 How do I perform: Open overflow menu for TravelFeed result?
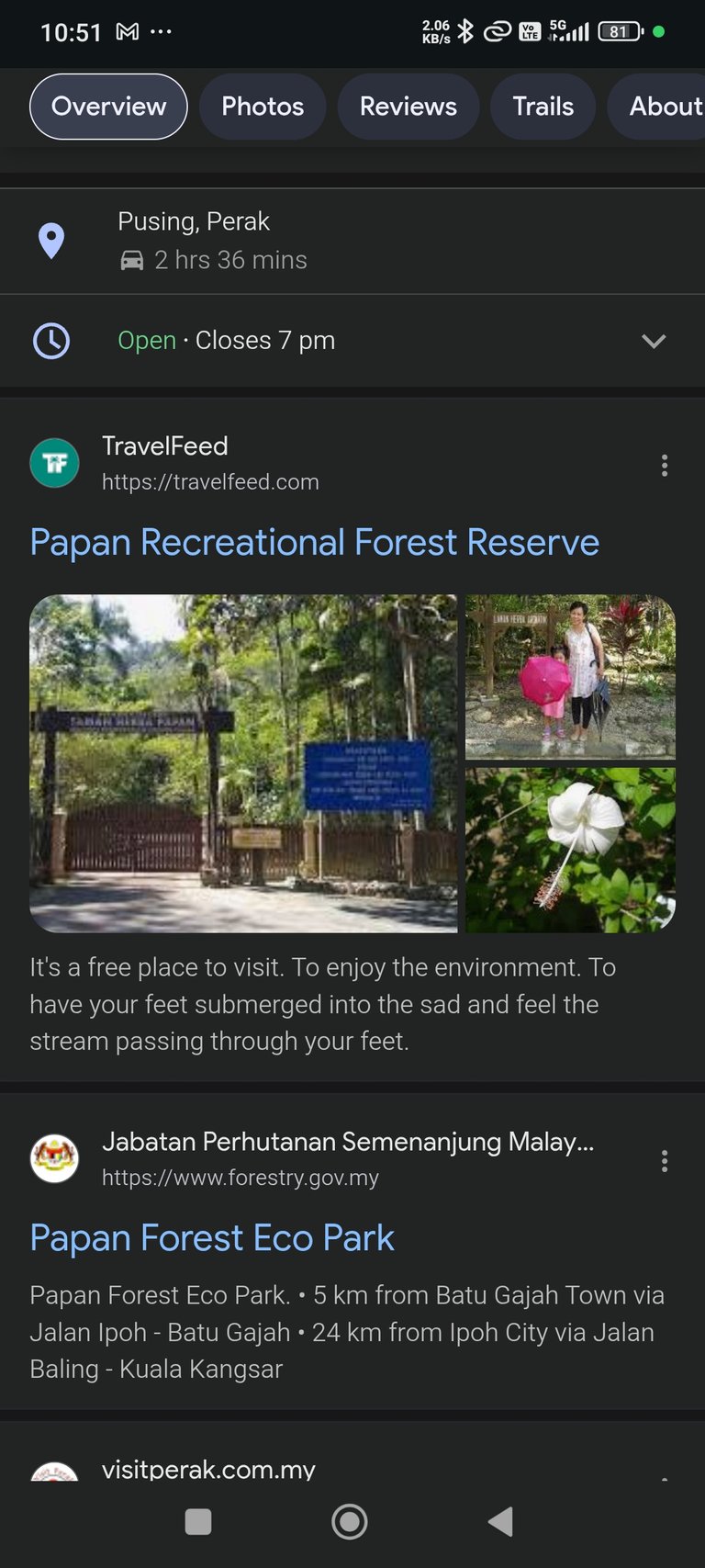664,466
